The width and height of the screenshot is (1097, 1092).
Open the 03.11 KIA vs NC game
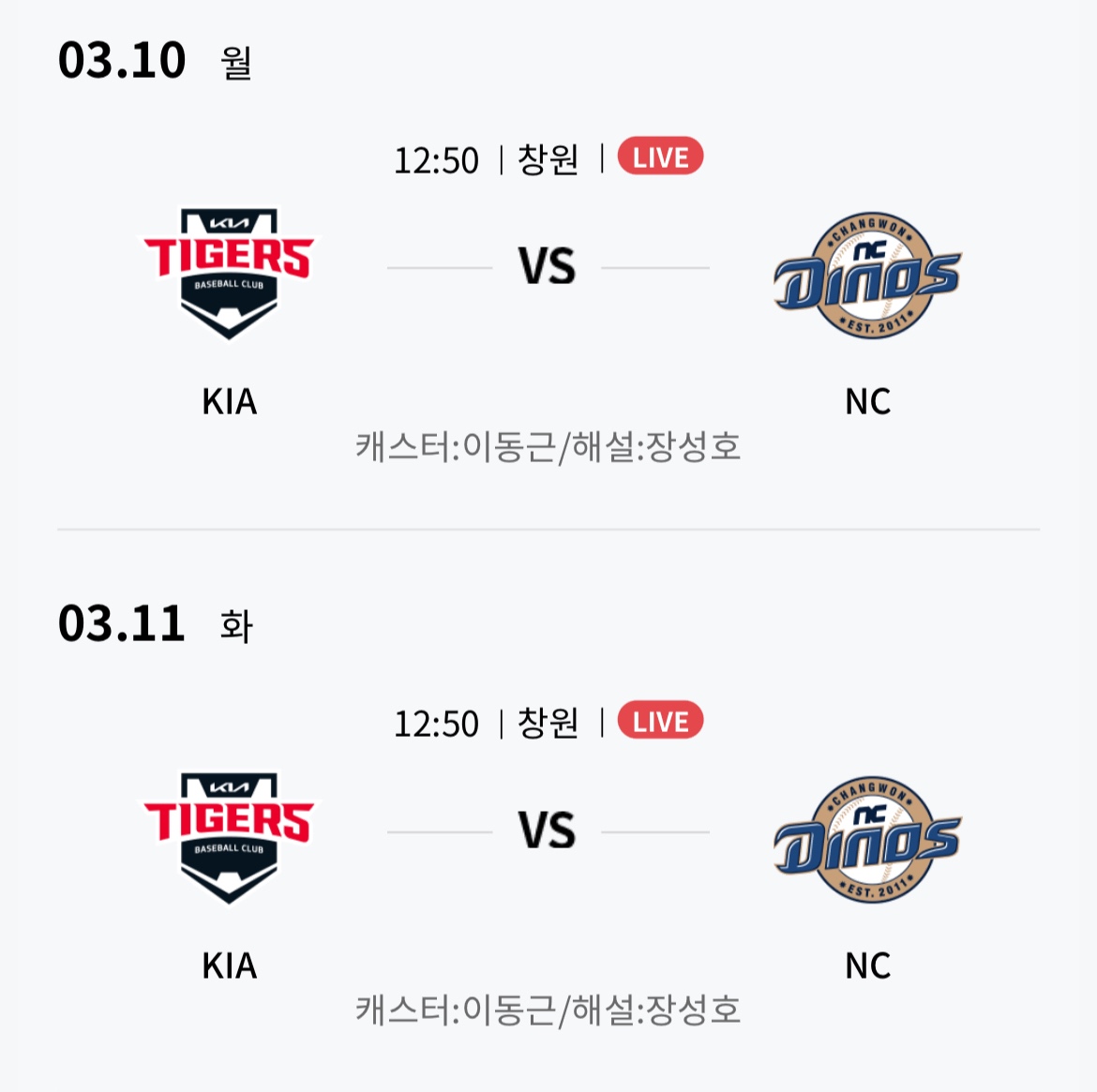(548, 830)
